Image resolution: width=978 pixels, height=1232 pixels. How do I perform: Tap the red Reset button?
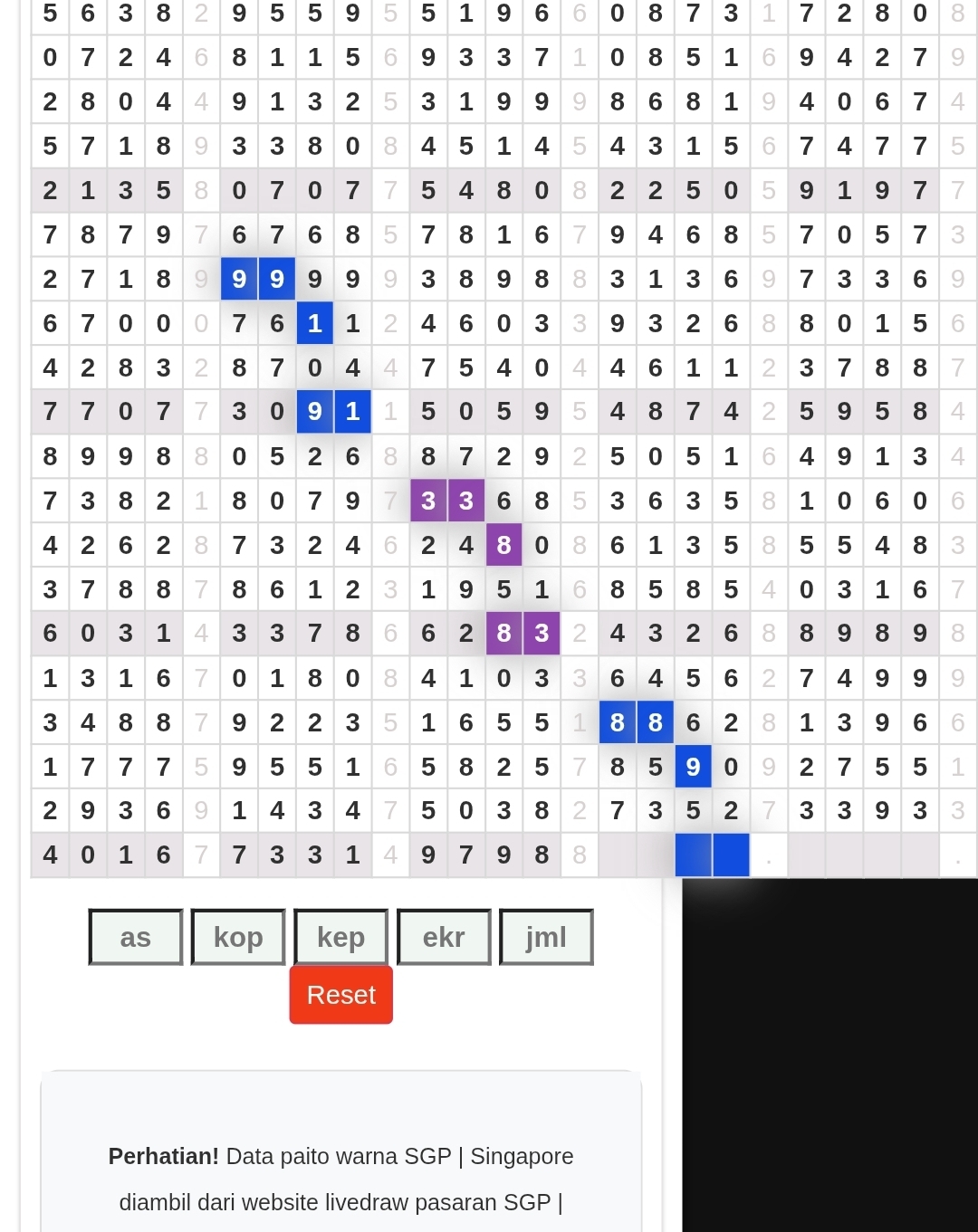pyautogui.click(x=341, y=995)
